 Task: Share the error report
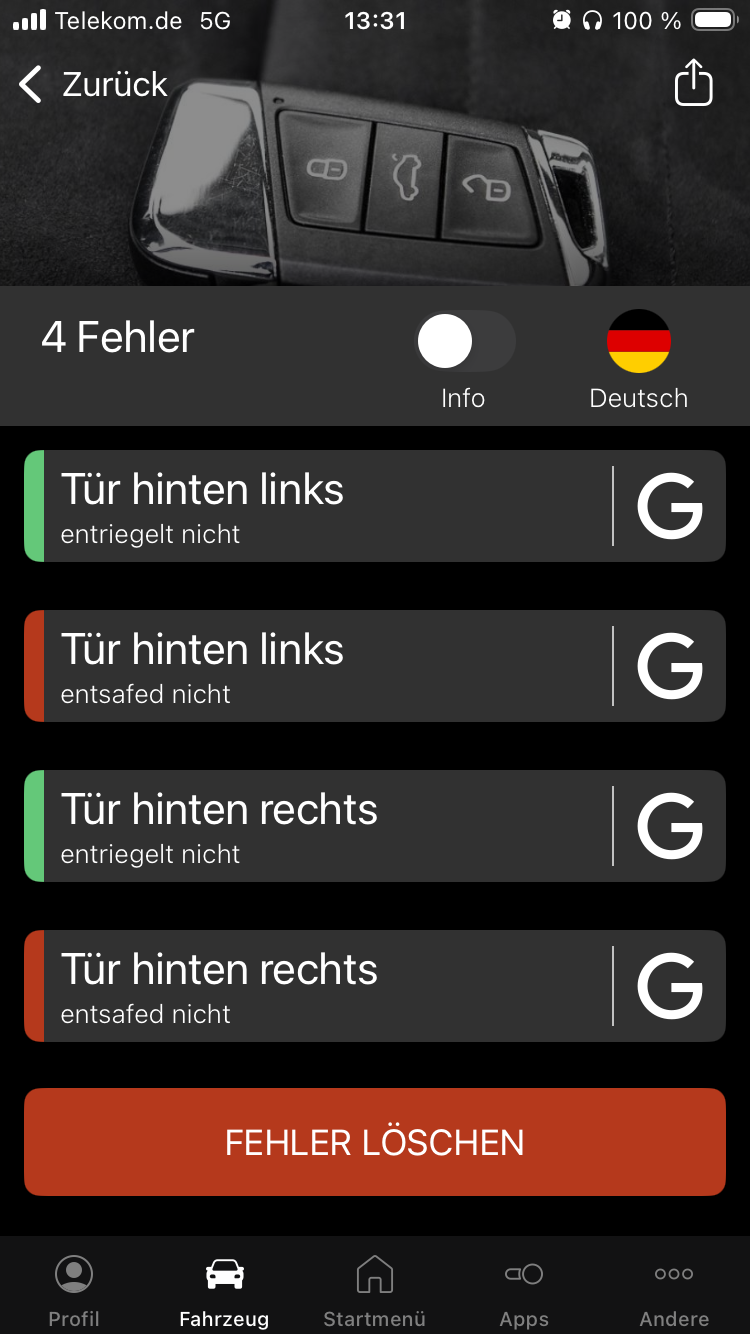pyautogui.click(x=693, y=83)
